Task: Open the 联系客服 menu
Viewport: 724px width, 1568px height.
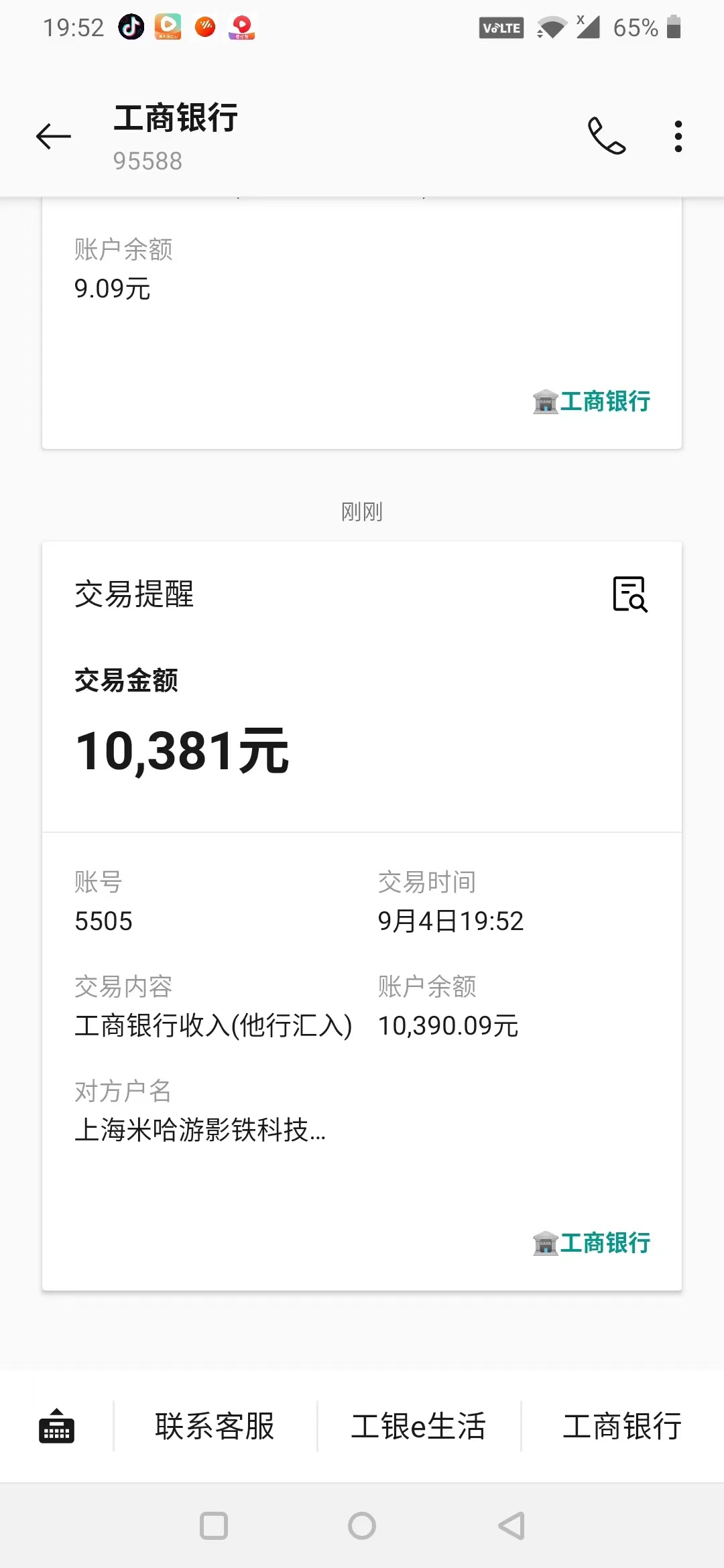Action: pos(215,1426)
